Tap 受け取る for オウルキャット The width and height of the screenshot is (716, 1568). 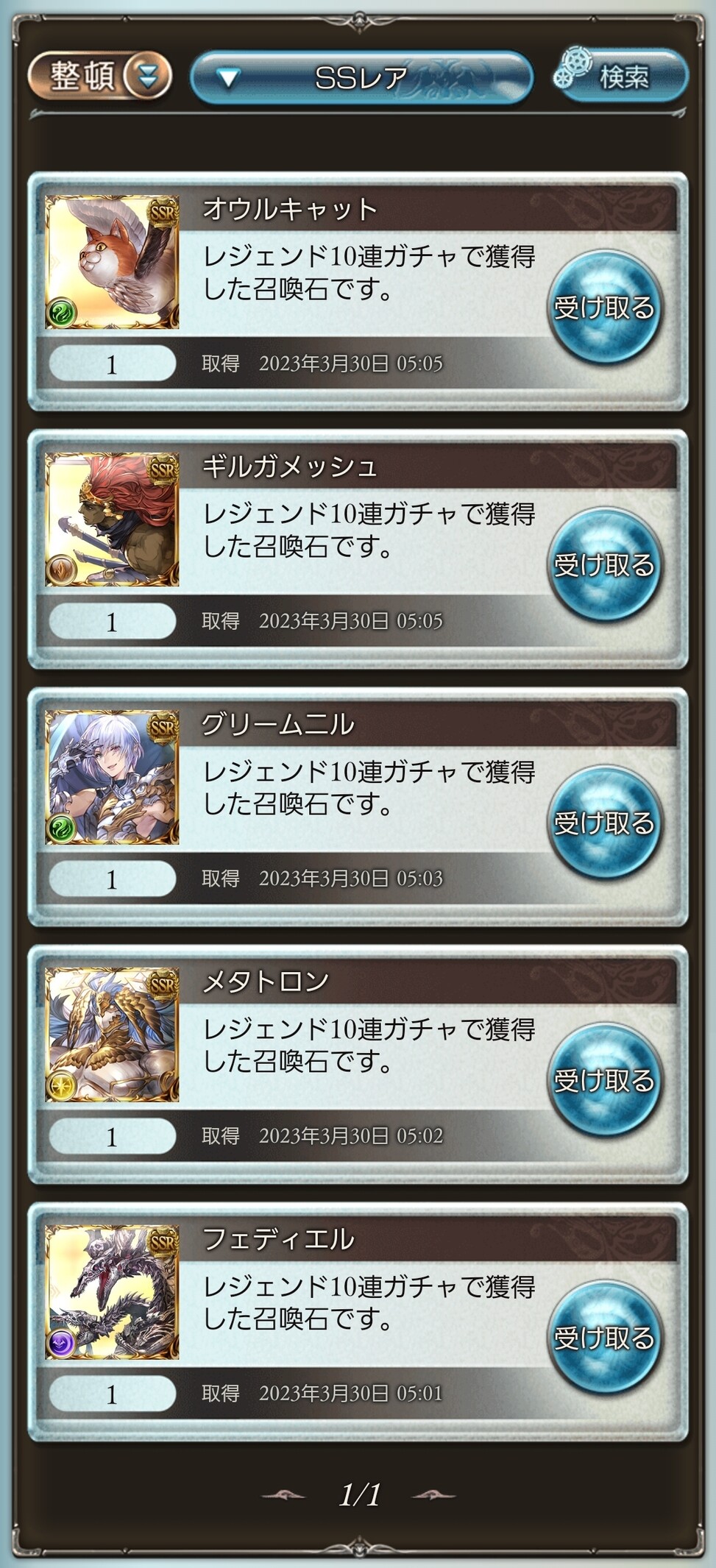tap(603, 308)
